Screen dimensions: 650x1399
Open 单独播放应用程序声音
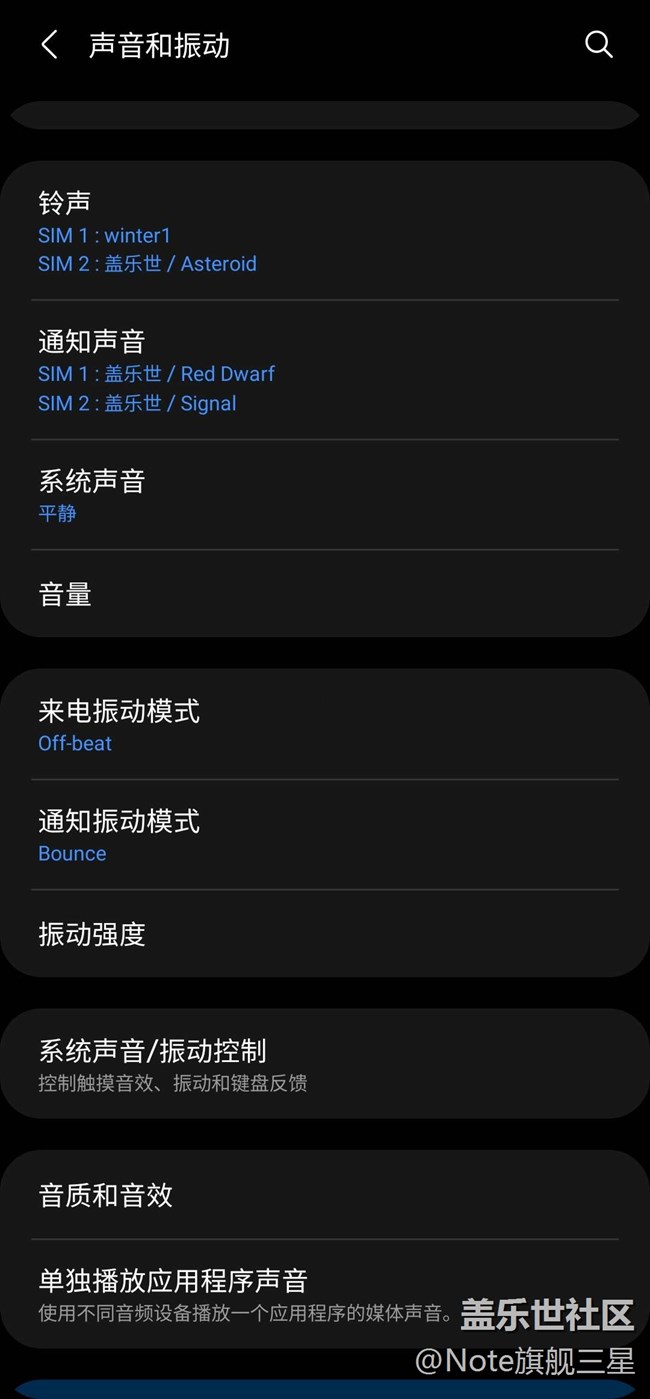pyautogui.click(x=325, y=1294)
